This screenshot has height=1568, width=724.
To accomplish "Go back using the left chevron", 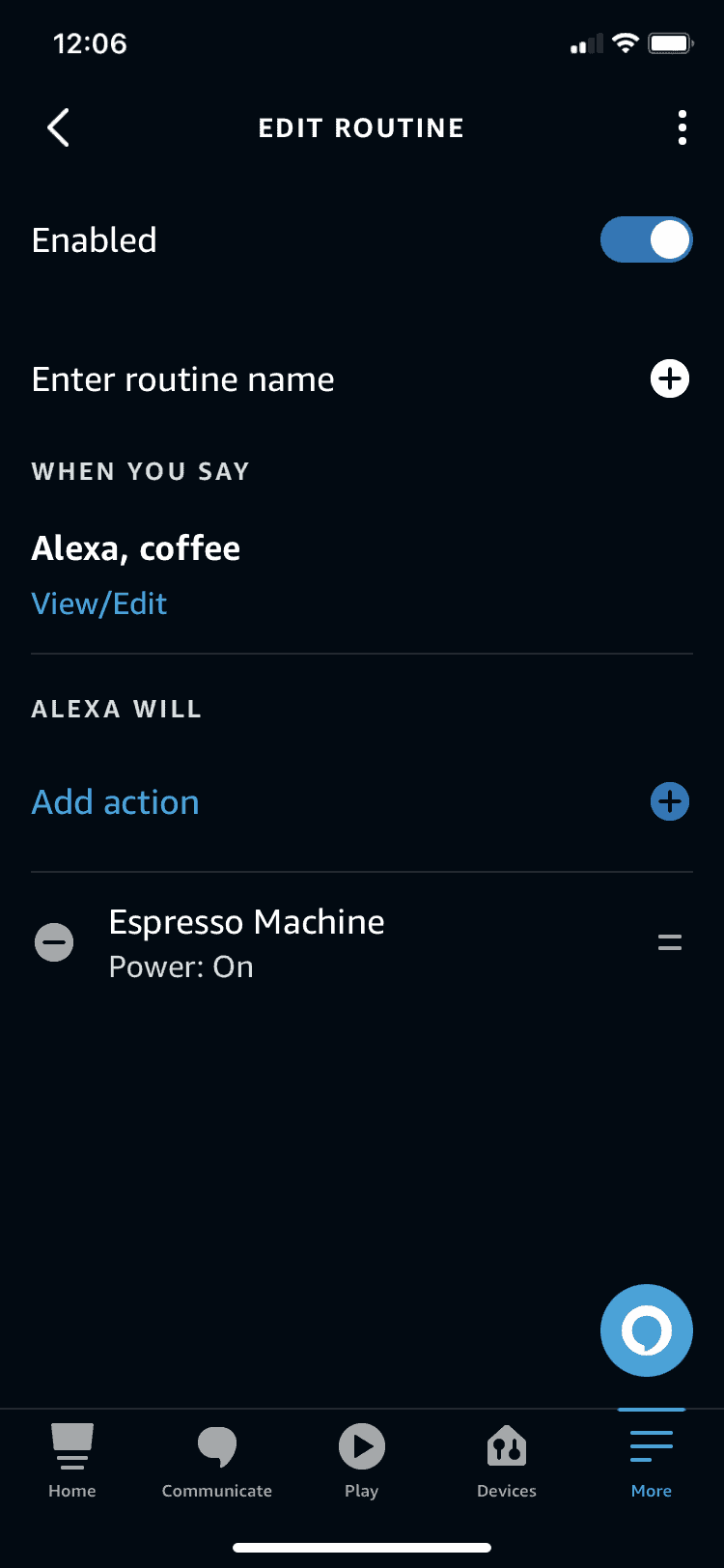I will pyautogui.click(x=57, y=126).
